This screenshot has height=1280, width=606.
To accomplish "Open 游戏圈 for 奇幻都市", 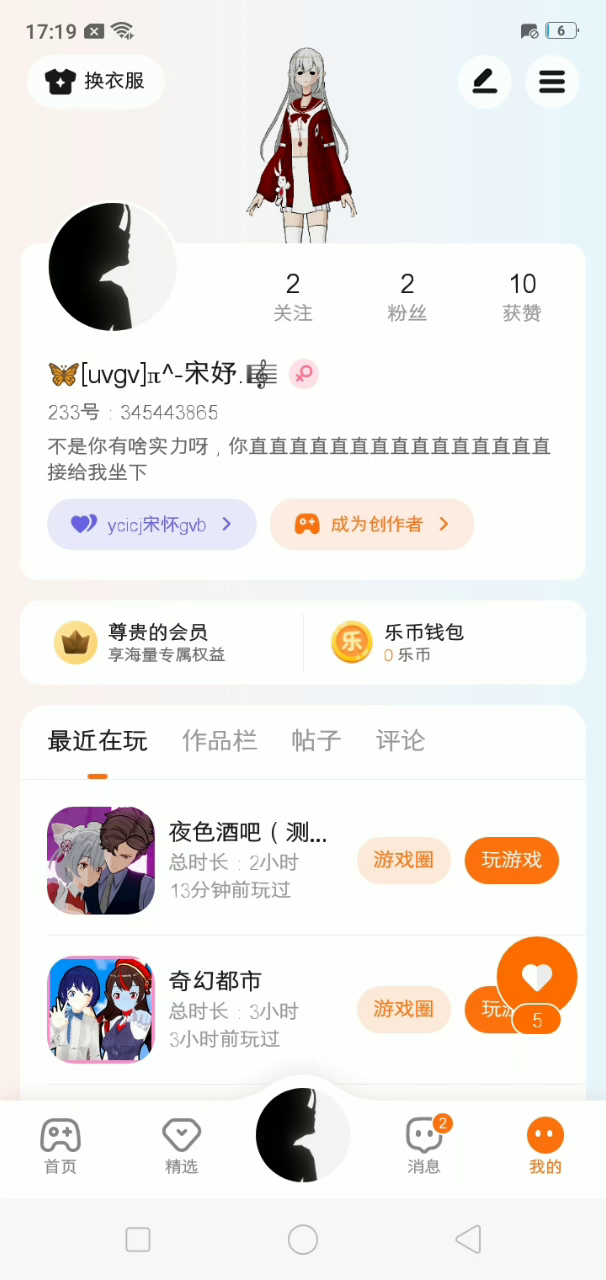I will tap(404, 1009).
